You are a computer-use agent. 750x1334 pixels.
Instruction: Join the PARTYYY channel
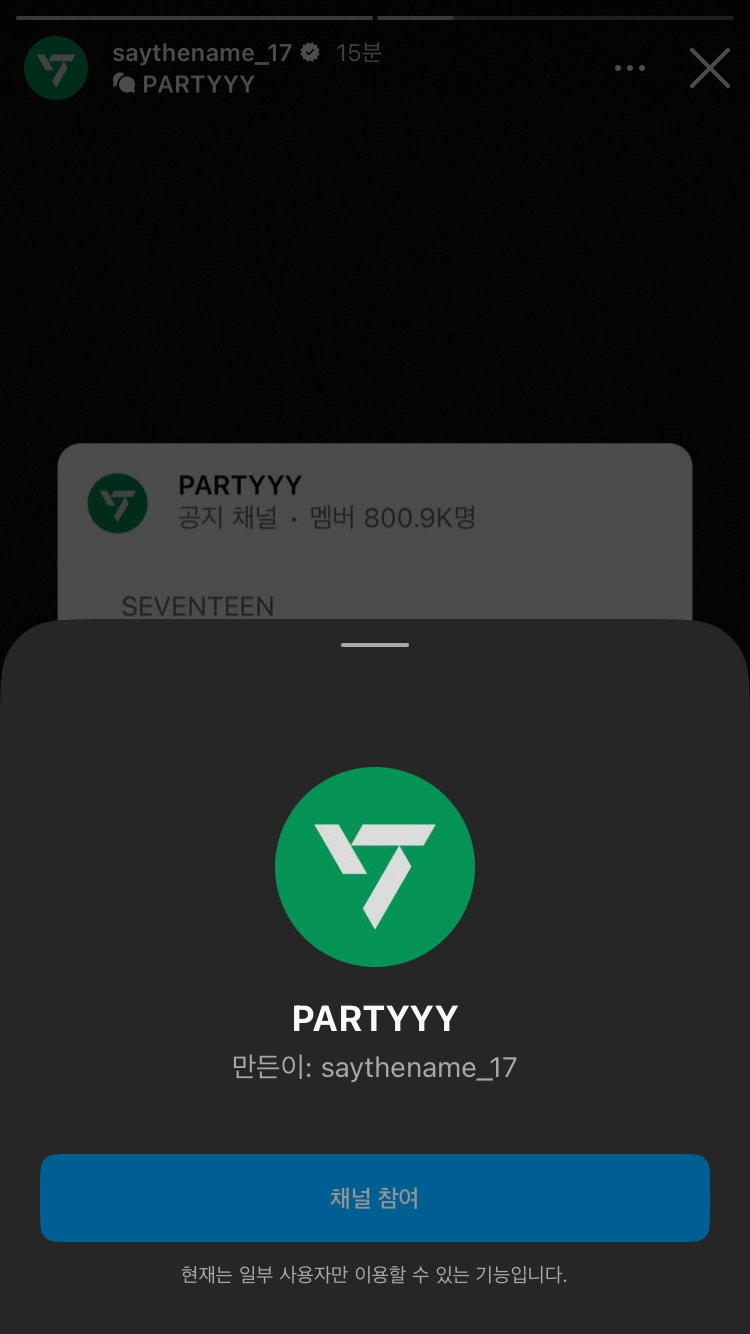[374, 1197]
